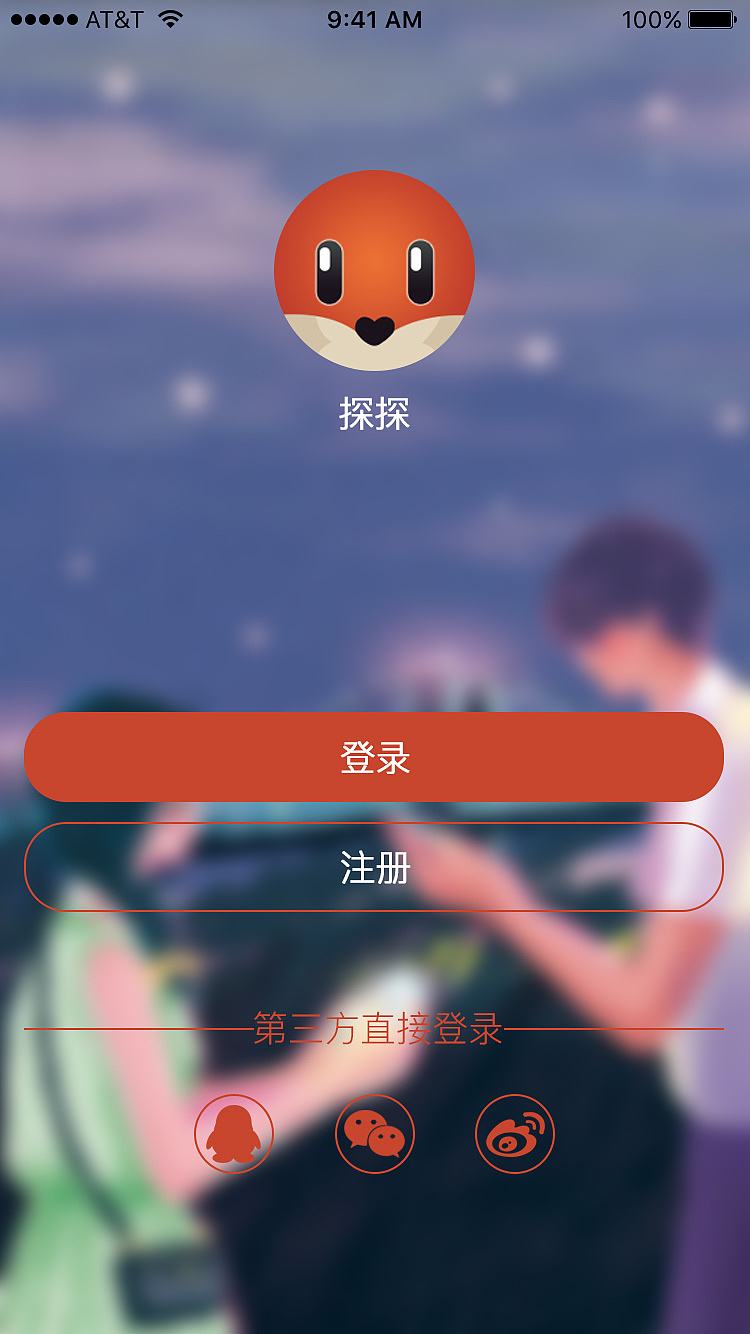Use the Weibo icon to log in
The height and width of the screenshot is (1334, 750).
(x=515, y=1134)
